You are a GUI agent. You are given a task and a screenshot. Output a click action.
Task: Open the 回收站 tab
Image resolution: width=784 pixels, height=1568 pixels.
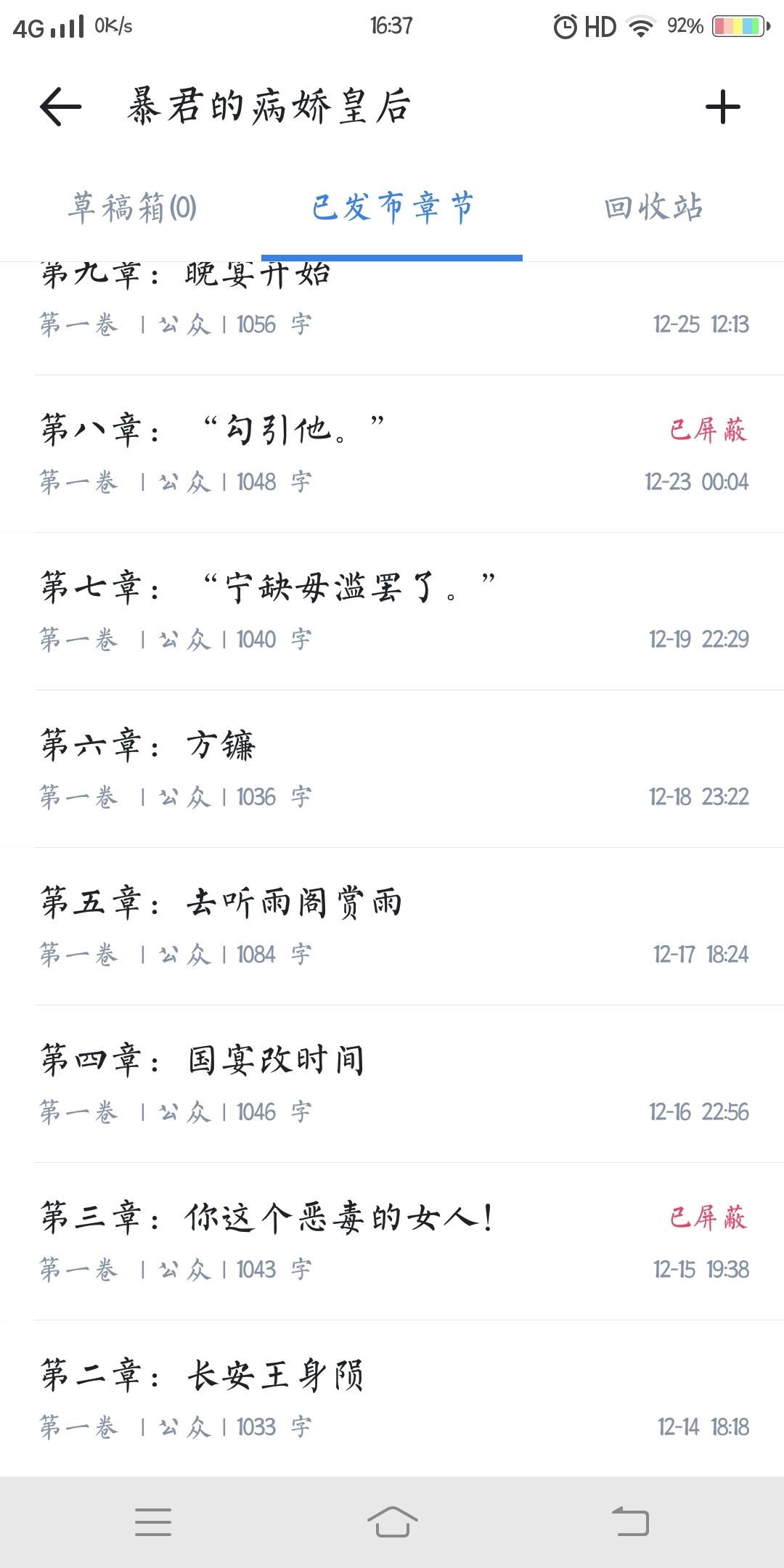[x=653, y=208]
